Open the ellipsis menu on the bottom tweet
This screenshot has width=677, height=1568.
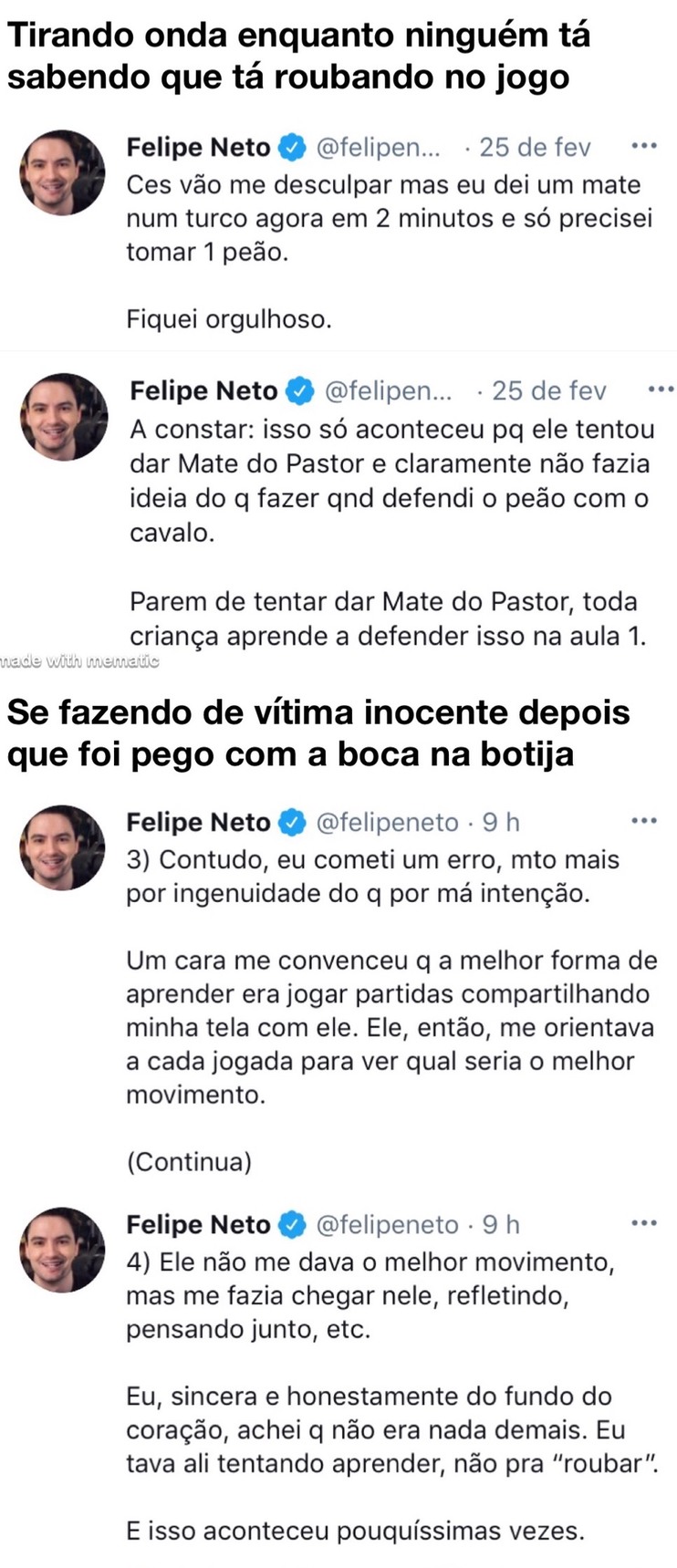click(645, 1221)
